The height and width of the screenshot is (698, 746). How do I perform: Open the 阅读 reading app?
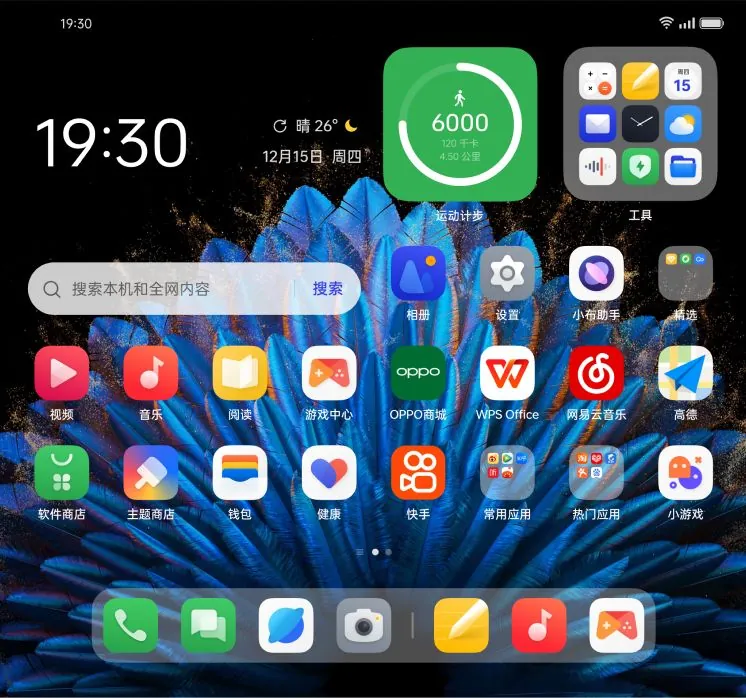[x=240, y=373]
